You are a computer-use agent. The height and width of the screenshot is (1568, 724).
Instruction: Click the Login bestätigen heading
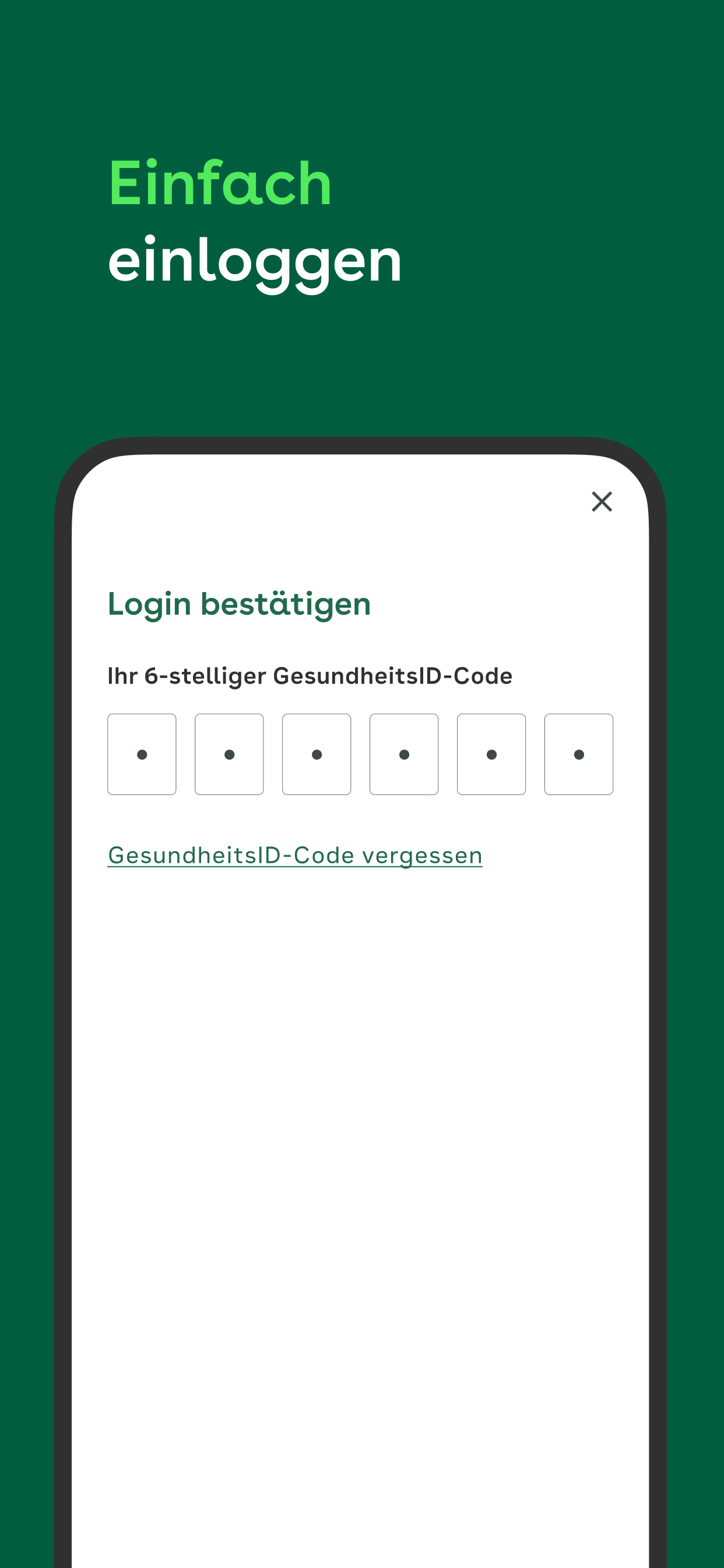click(x=238, y=603)
